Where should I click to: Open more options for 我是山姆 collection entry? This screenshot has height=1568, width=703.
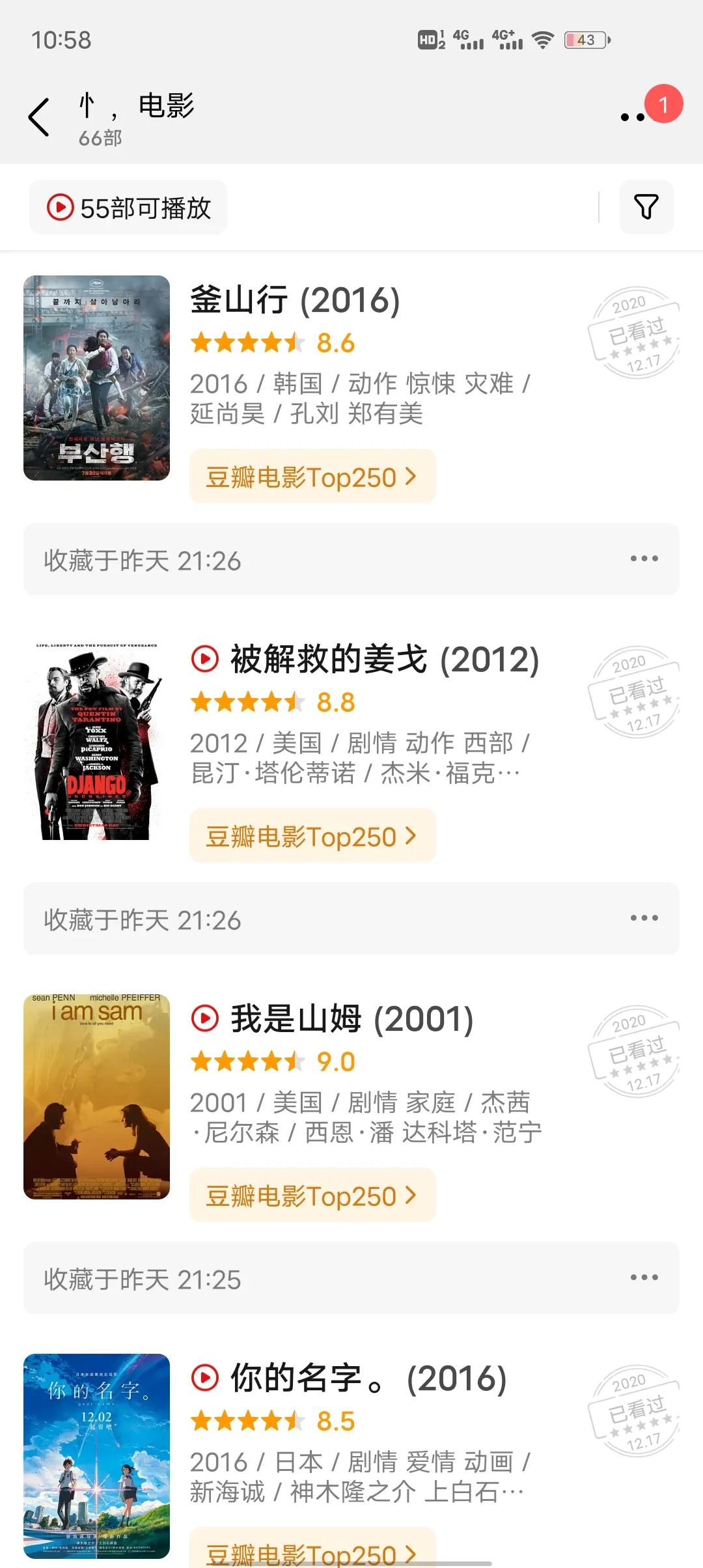(644, 1278)
